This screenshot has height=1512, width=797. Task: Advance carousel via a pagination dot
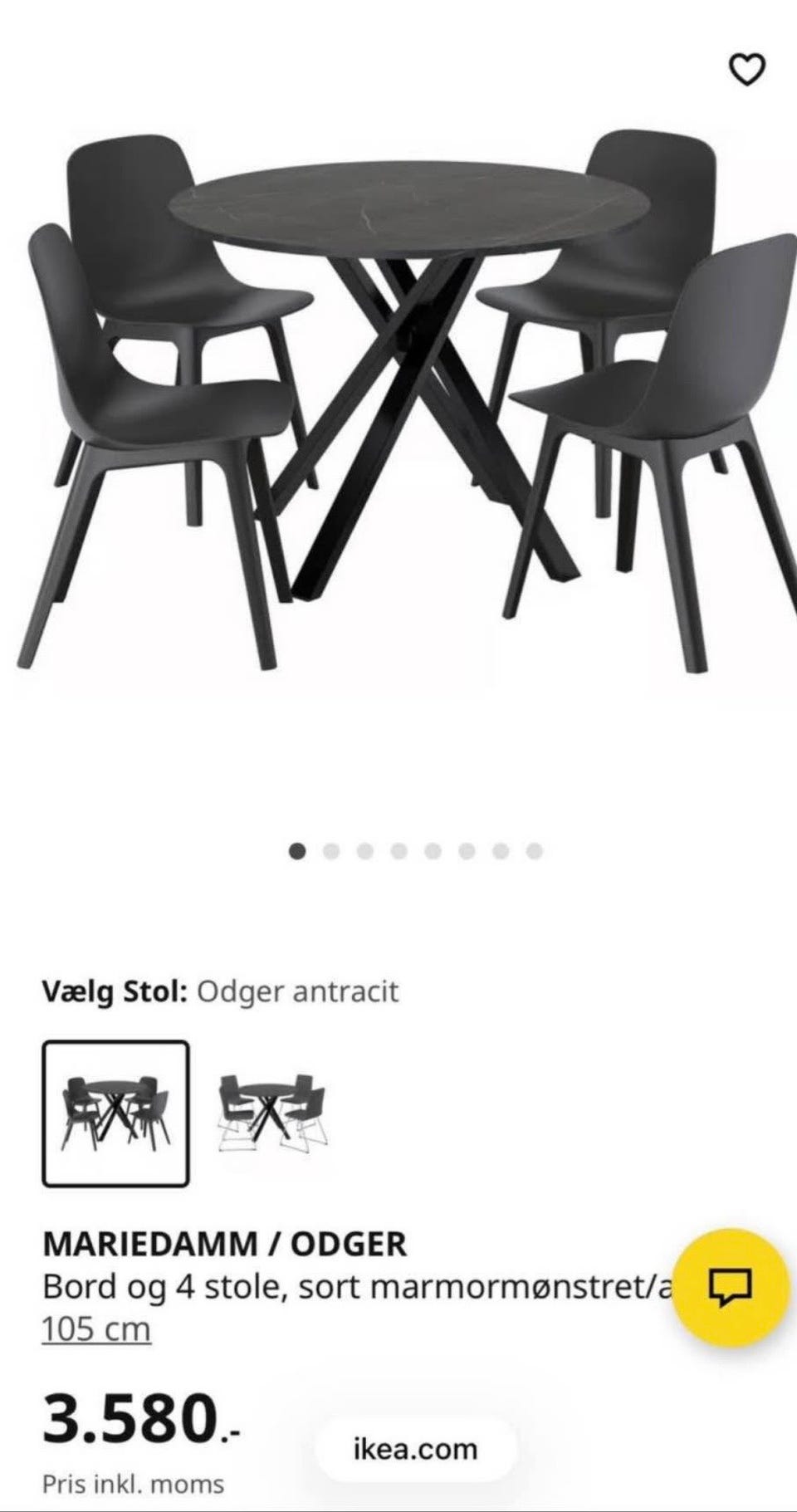[x=432, y=851]
